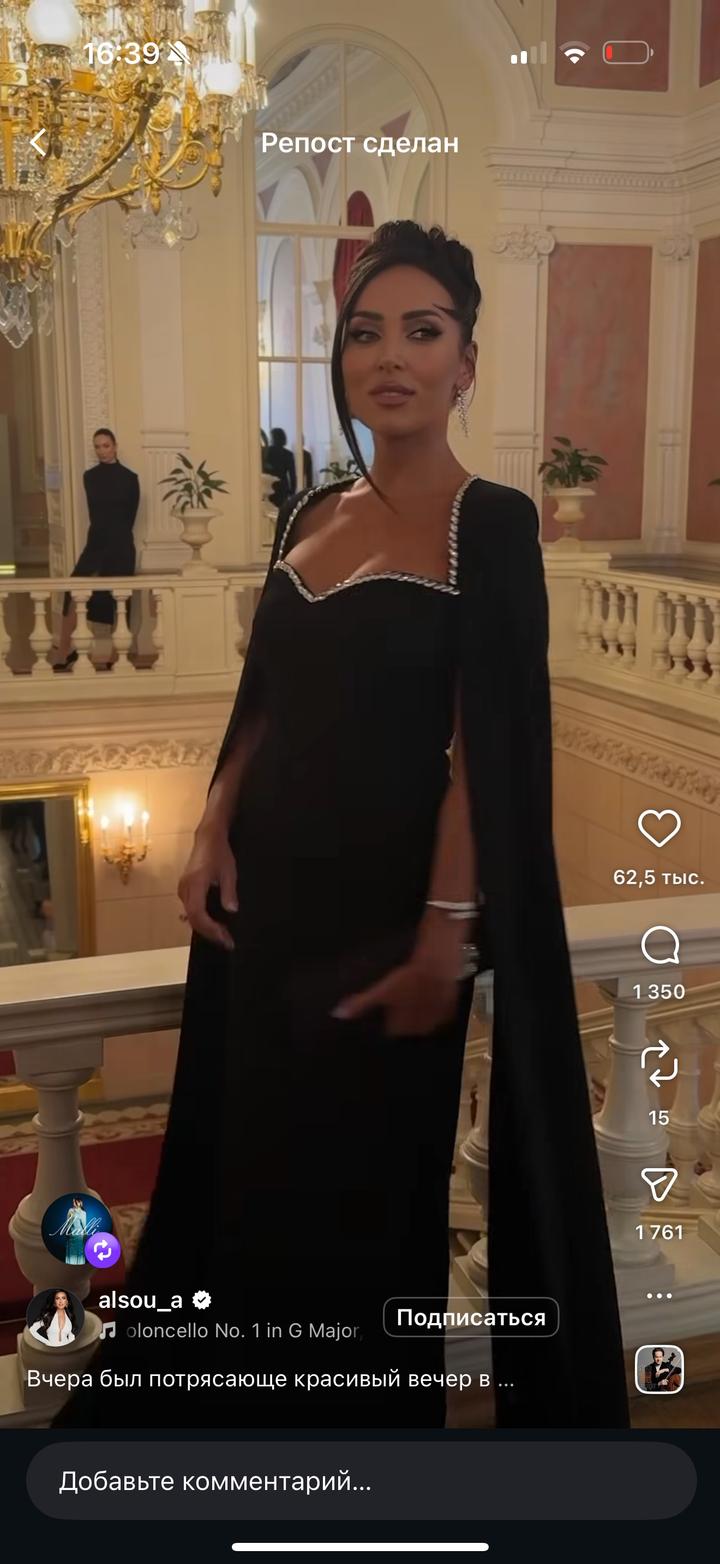Viewport: 720px width, 1564px height.
Task: Tap the repost icon
Action: (x=659, y=1064)
